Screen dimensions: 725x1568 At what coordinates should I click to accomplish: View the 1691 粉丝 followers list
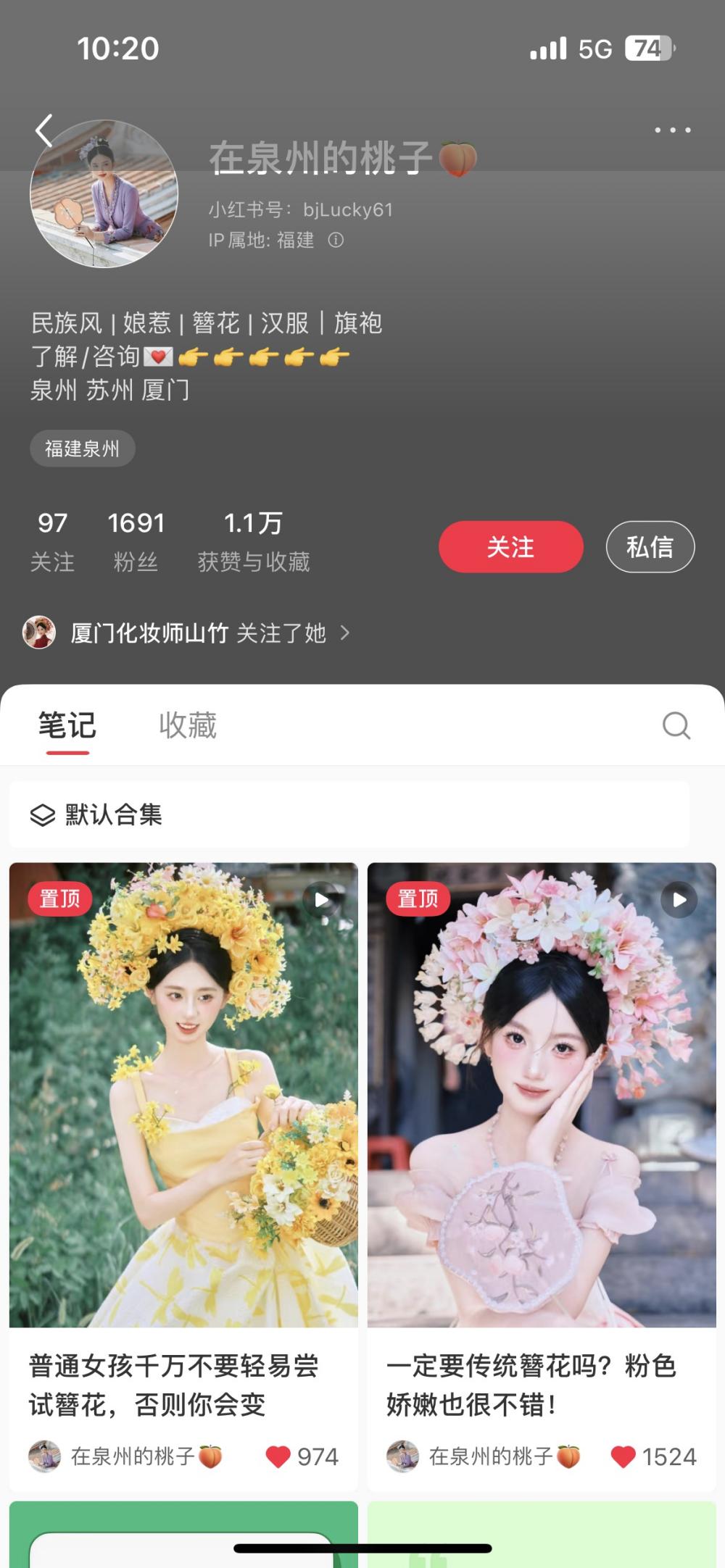point(136,541)
